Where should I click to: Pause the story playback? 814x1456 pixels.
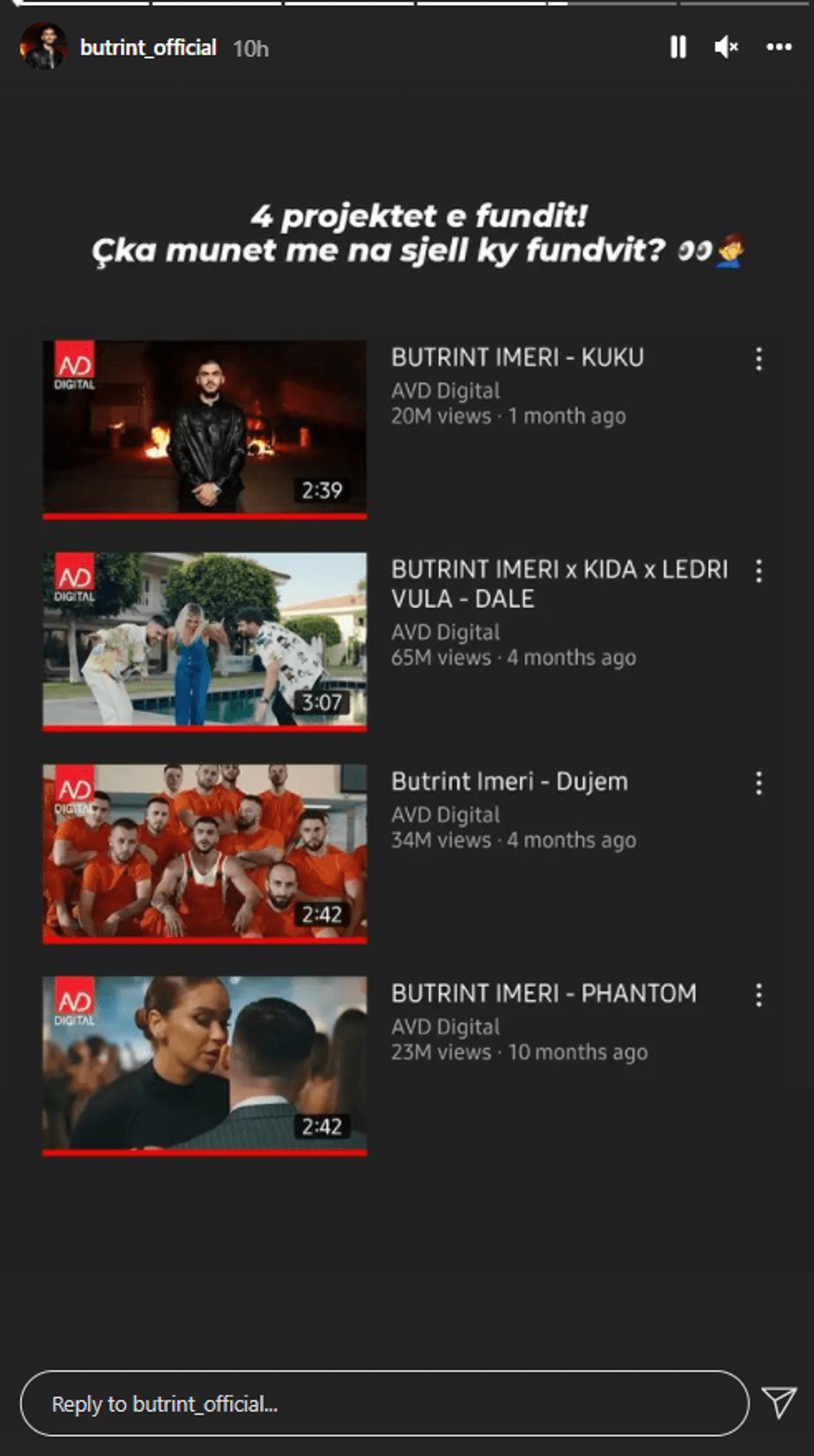pyautogui.click(x=678, y=47)
